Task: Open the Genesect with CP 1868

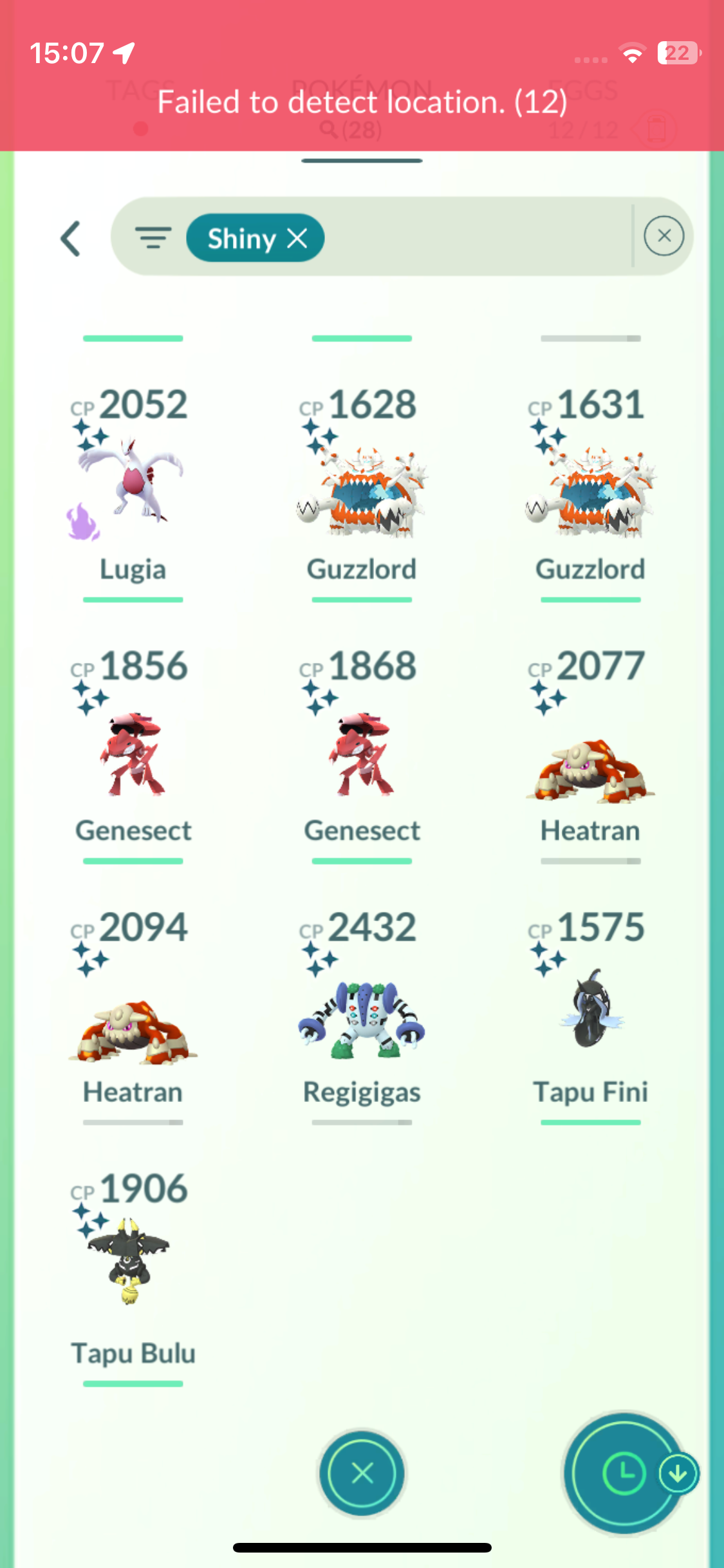Action: point(362,754)
